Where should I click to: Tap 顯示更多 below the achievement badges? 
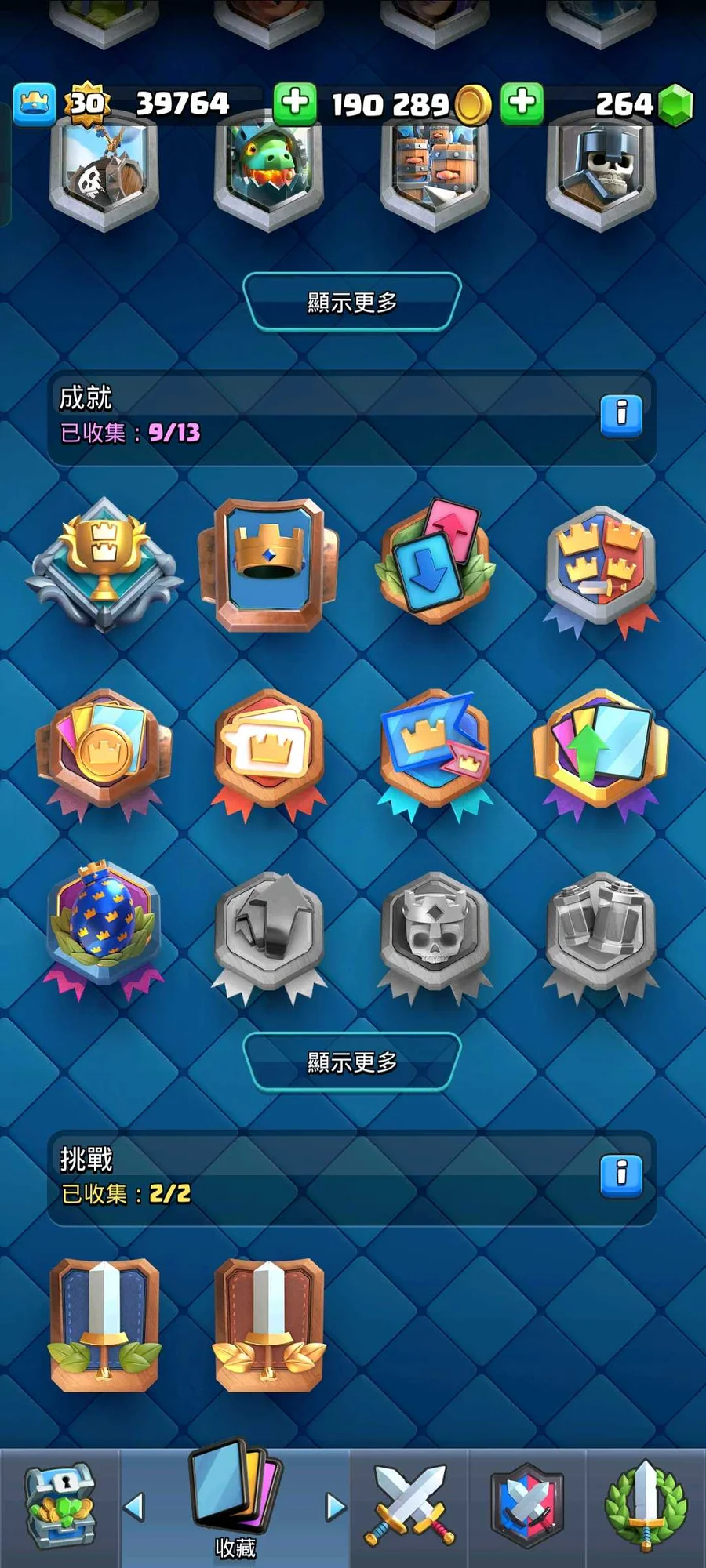tap(352, 1062)
